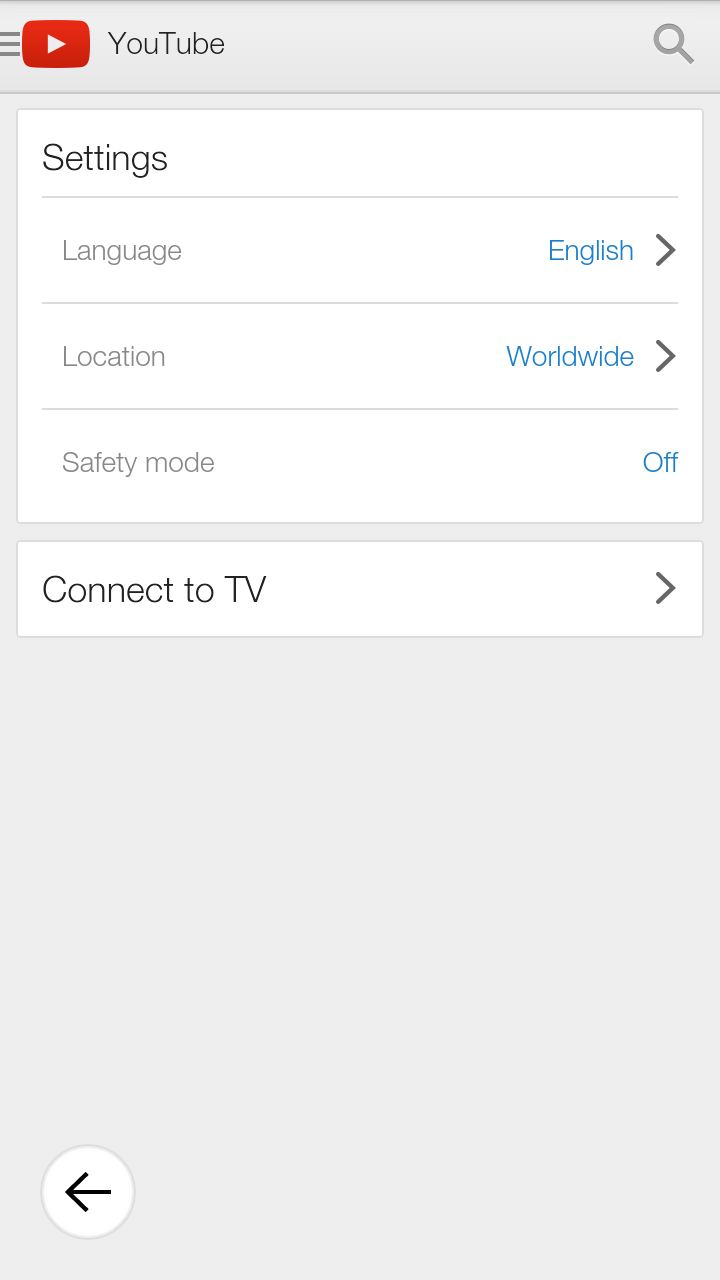
Task: Open the navigation menu at top left
Action: click(10, 43)
